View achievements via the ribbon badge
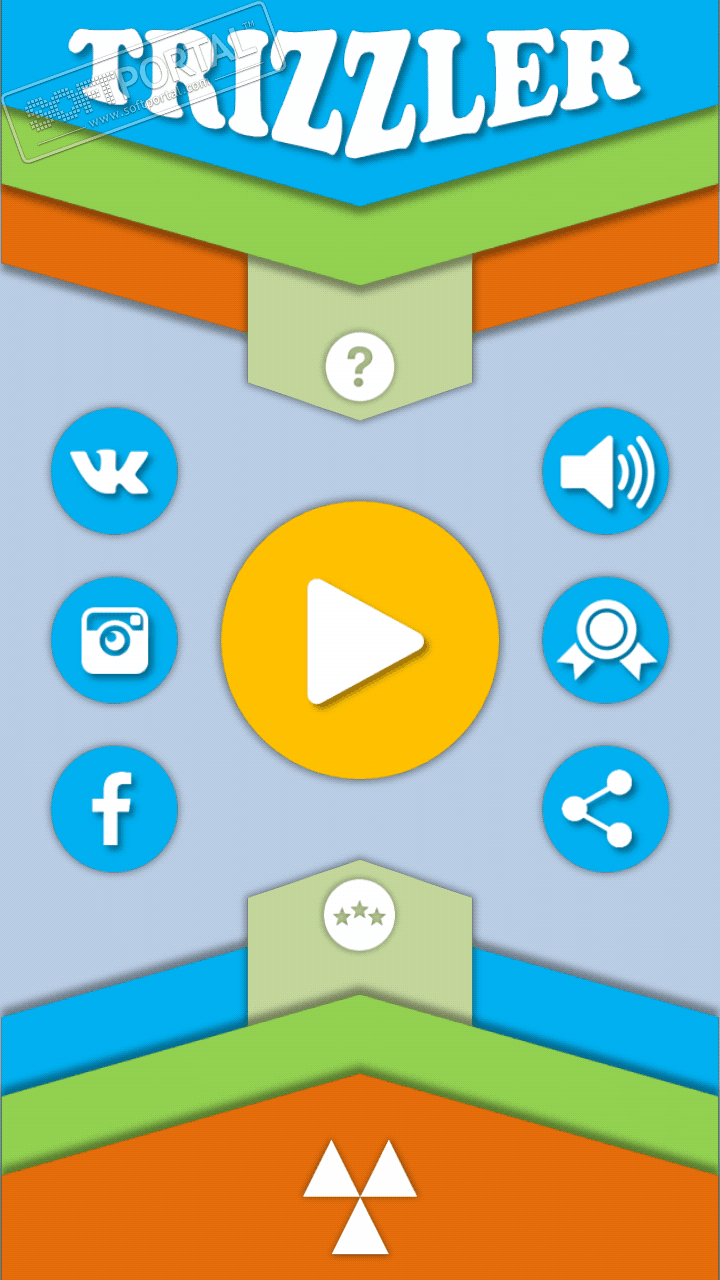 point(605,640)
